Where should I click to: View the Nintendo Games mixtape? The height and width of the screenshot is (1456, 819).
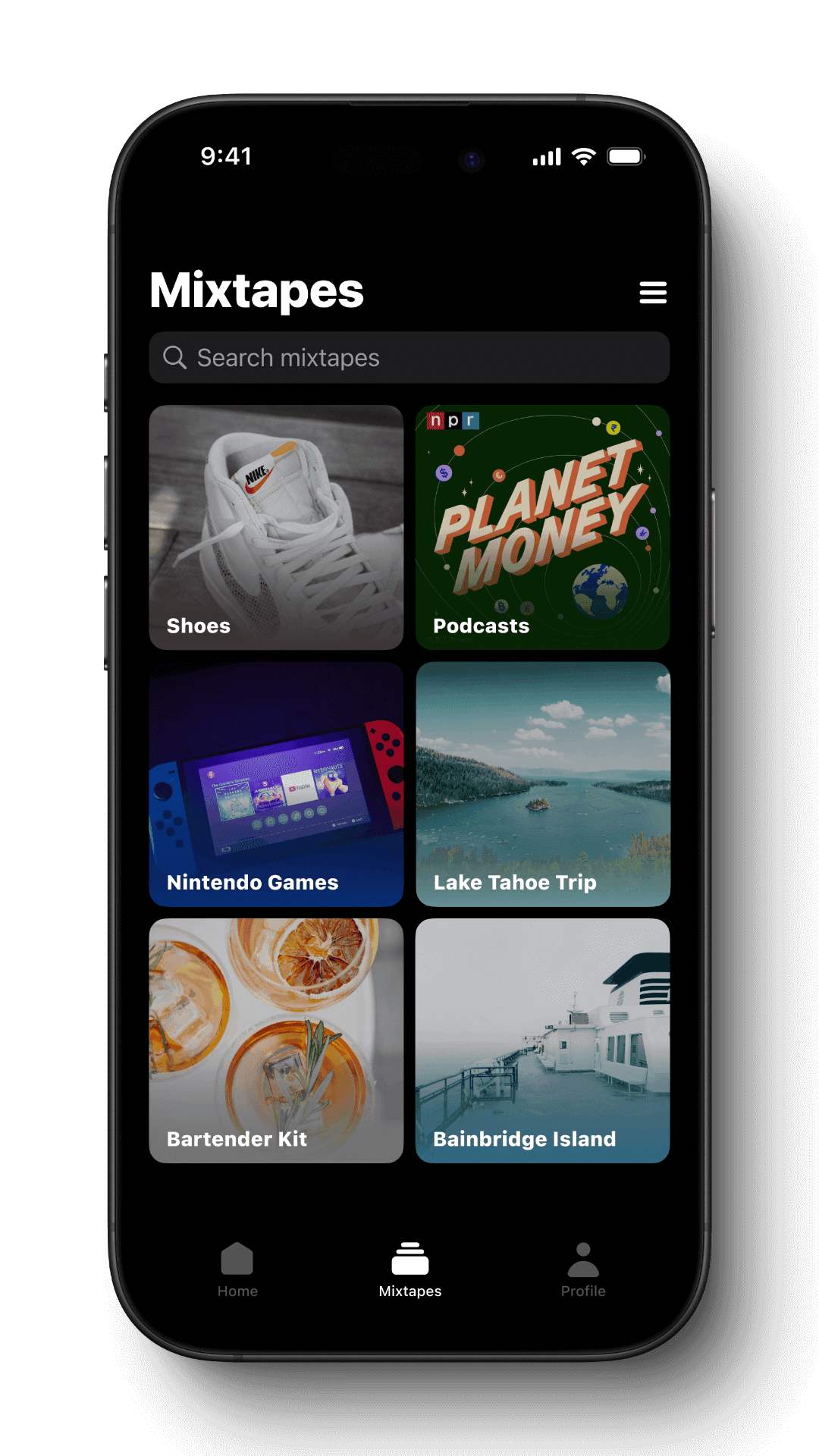pos(276,784)
